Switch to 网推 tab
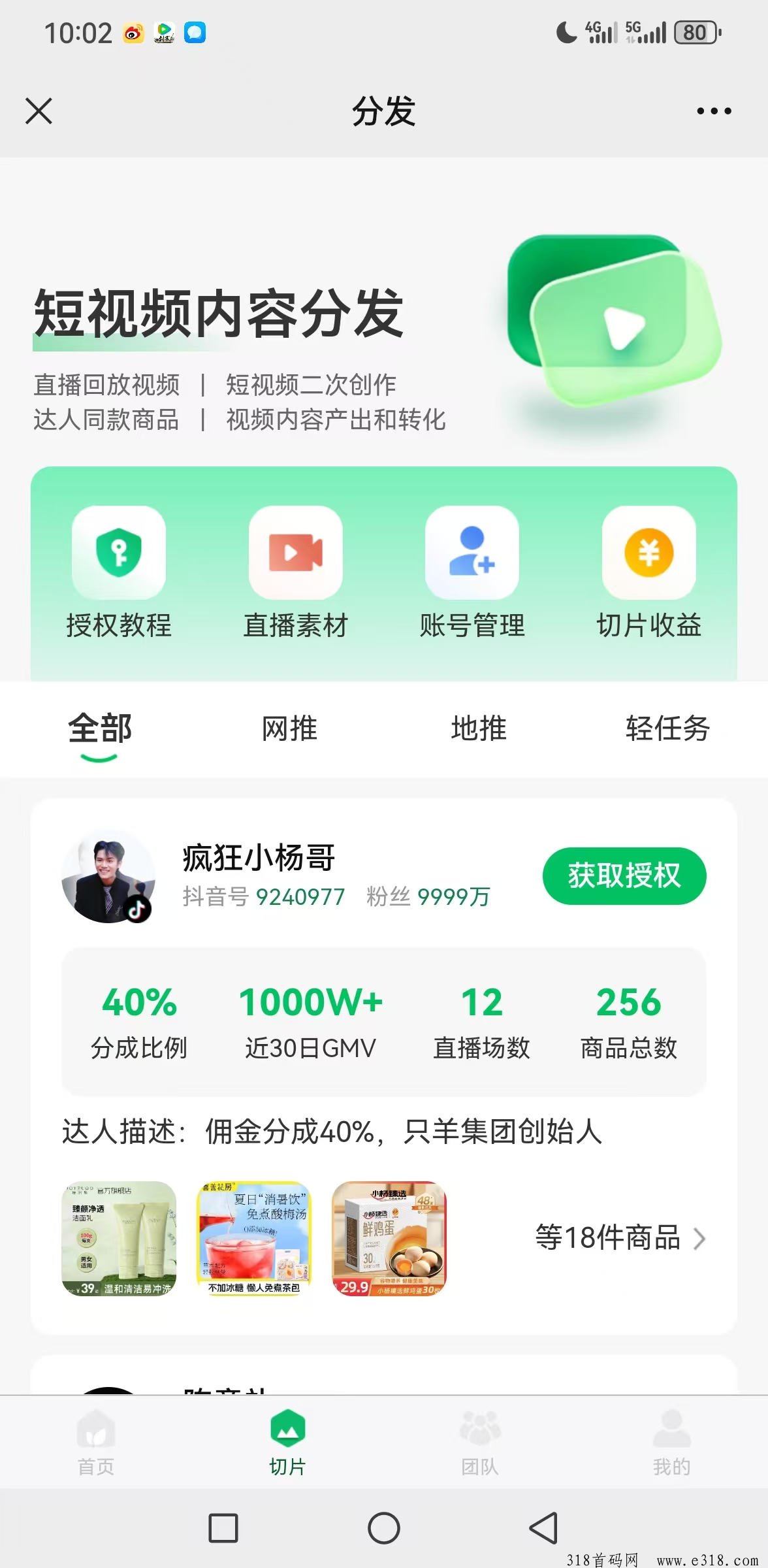The height and width of the screenshot is (1568, 768). click(289, 729)
